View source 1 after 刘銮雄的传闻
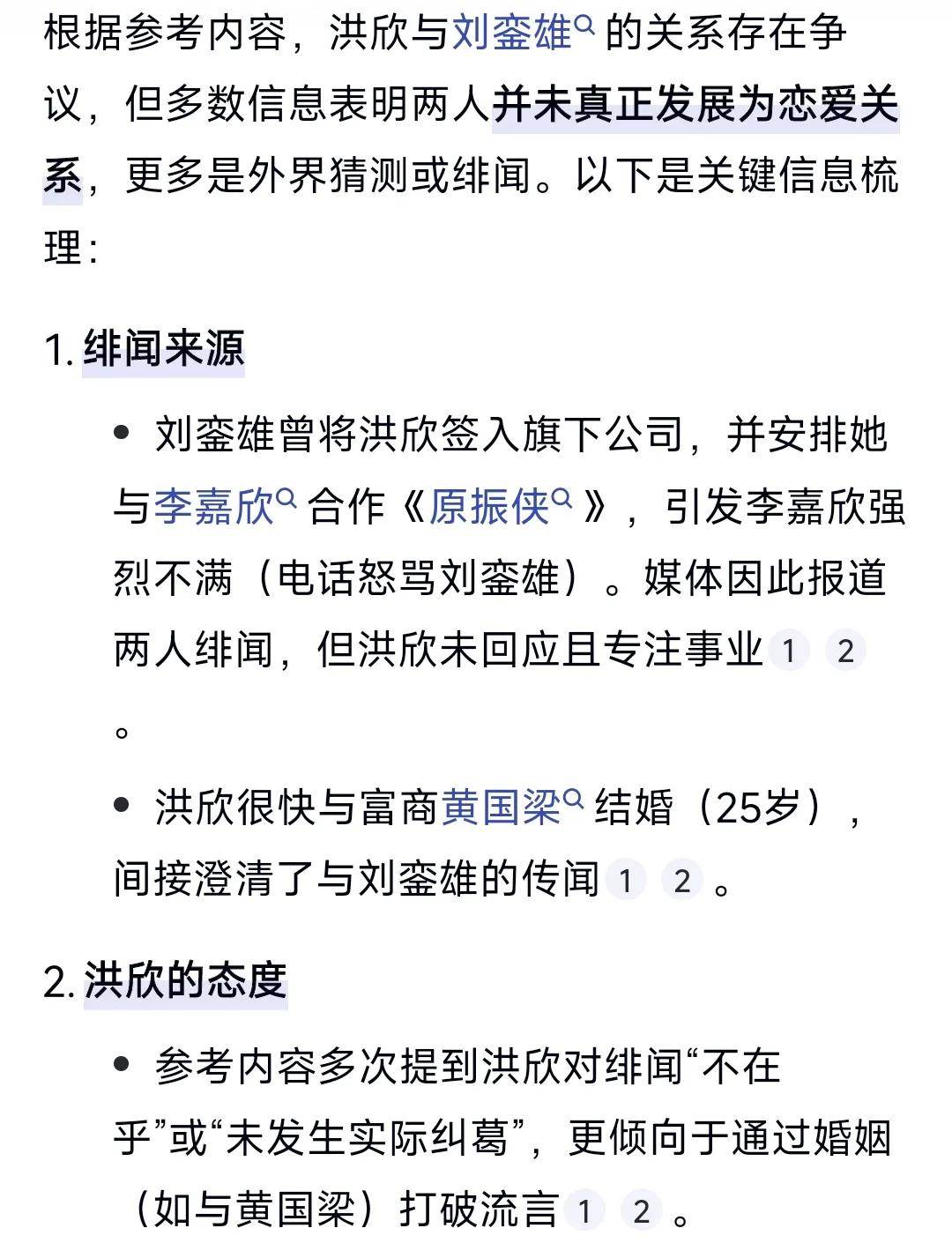Screen dimensions: 952x1258 tap(625, 881)
